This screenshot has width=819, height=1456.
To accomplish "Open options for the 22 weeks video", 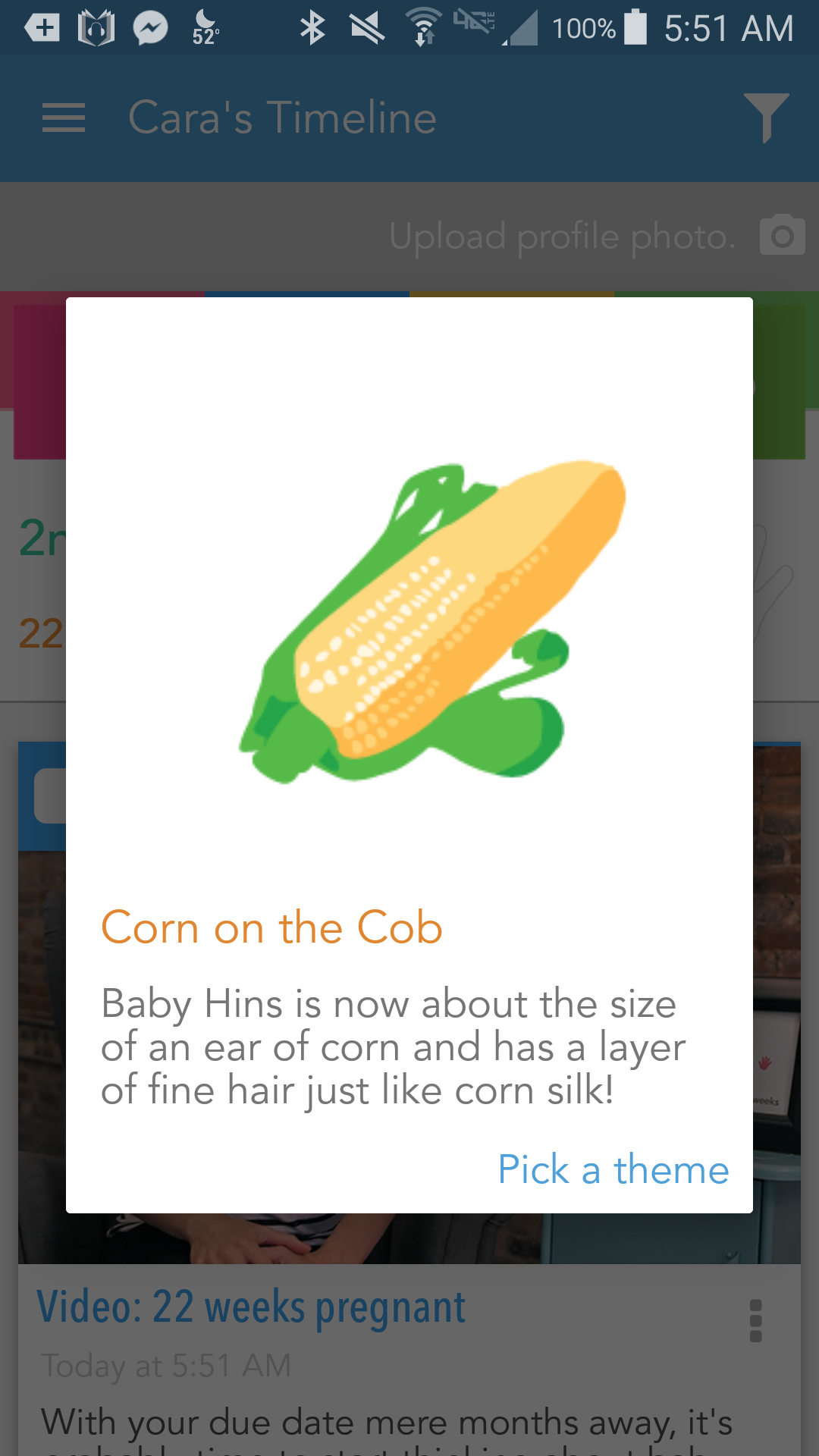I will (755, 1321).
